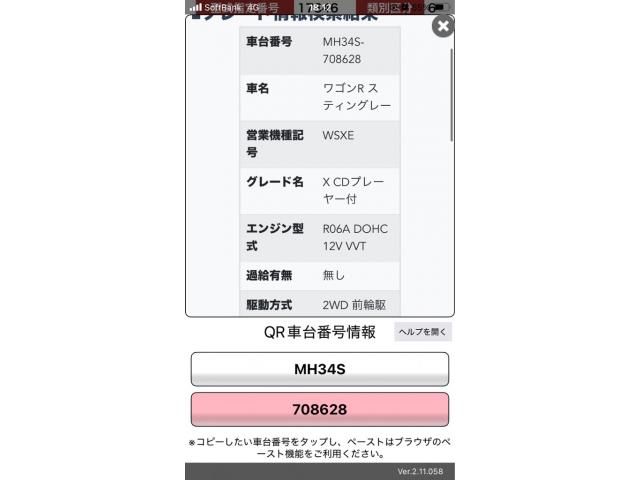Copy the MH34S chassis number field
The image size is (640, 480).
(319, 369)
